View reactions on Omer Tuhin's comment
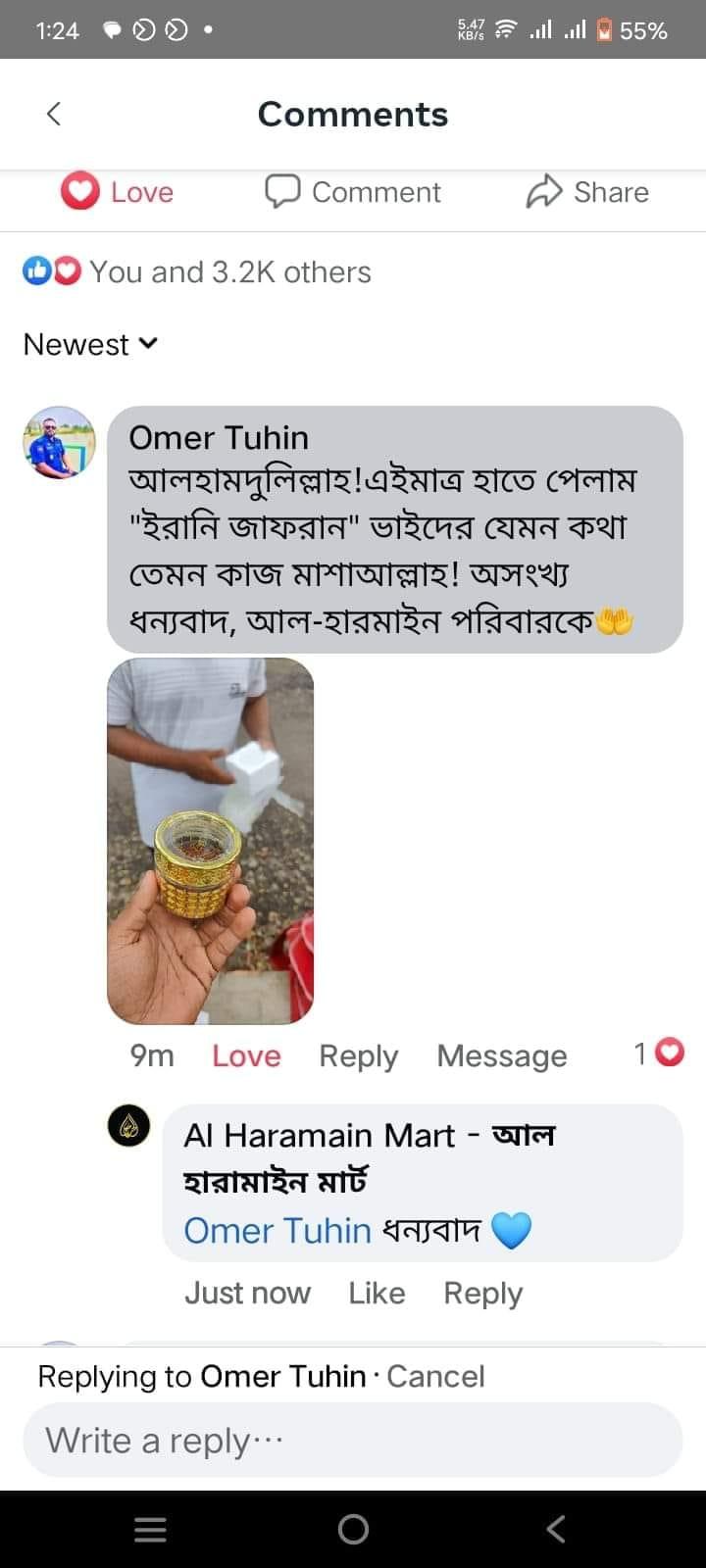This screenshot has width=706, height=1568. point(659,1053)
